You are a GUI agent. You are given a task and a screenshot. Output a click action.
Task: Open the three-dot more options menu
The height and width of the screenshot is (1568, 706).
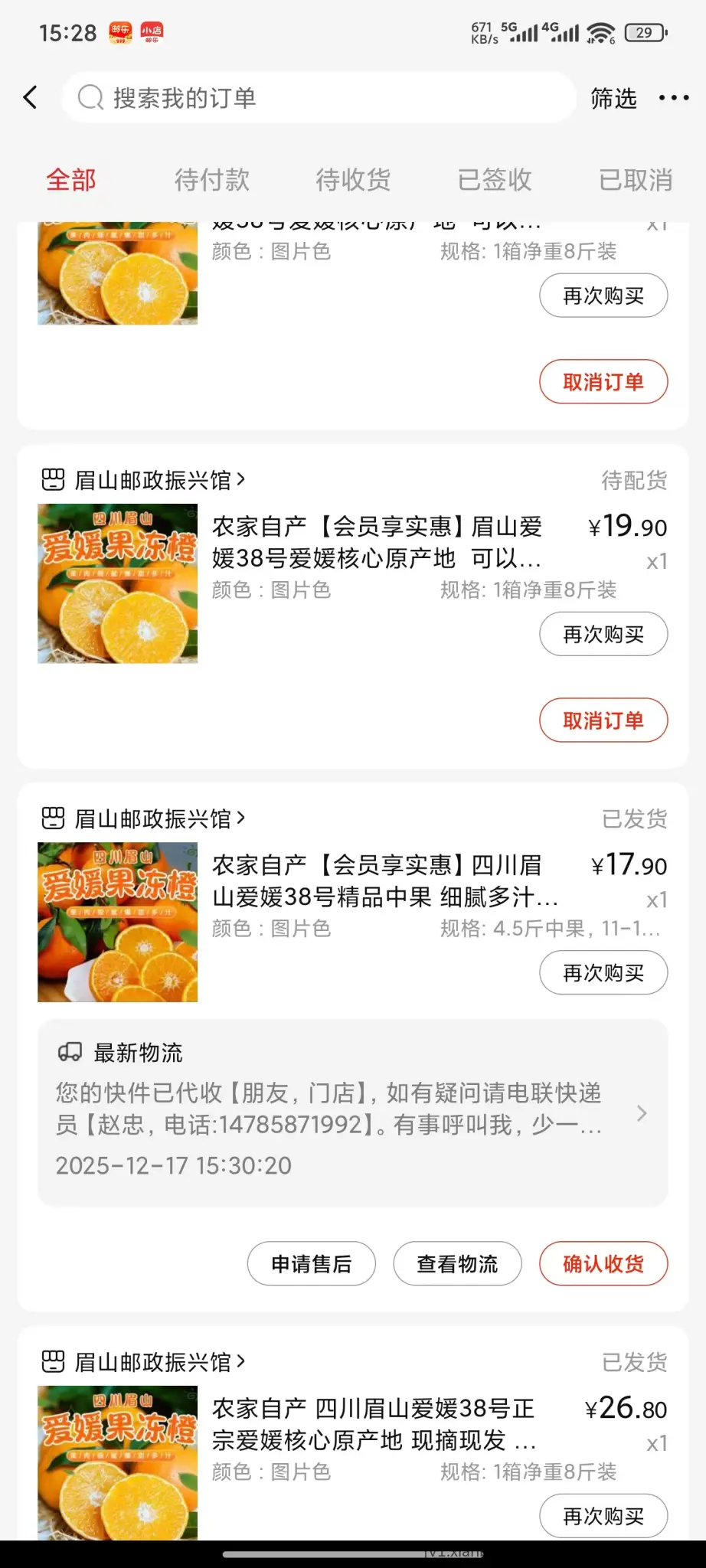point(675,97)
